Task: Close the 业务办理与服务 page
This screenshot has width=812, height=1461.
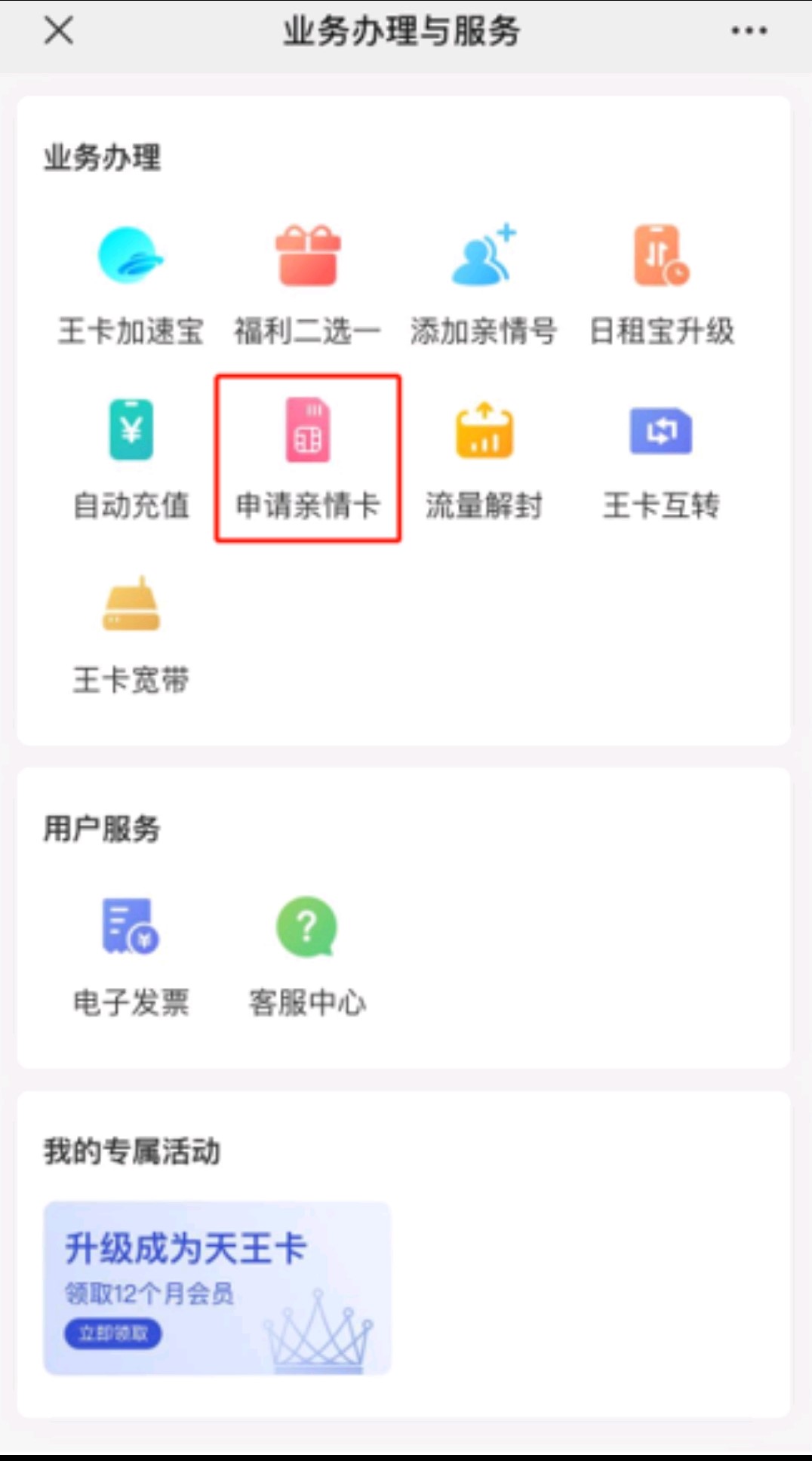Action: pyautogui.click(x=58, y=31)
